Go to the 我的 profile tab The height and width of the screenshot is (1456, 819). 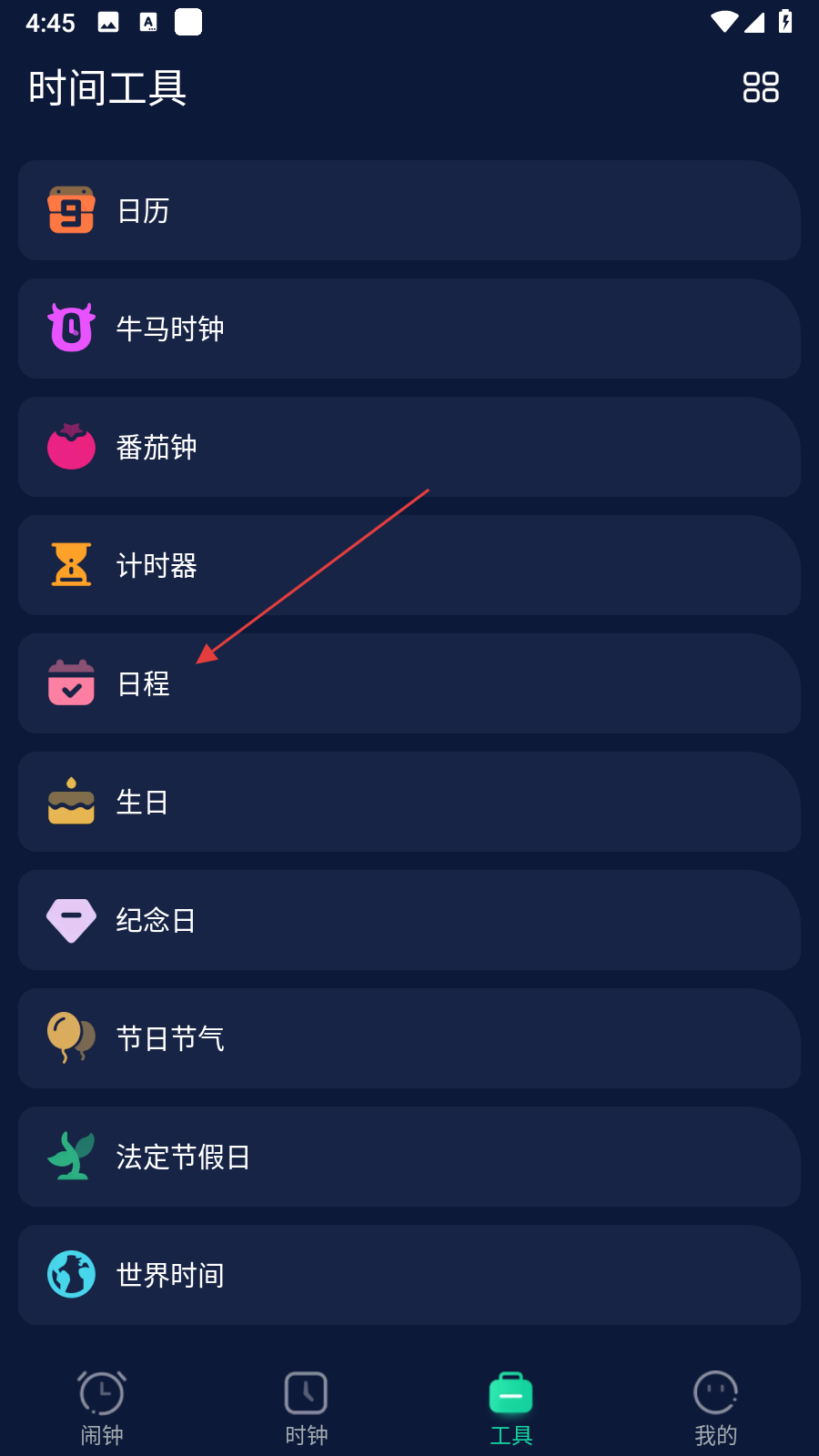click(716, 1407)
